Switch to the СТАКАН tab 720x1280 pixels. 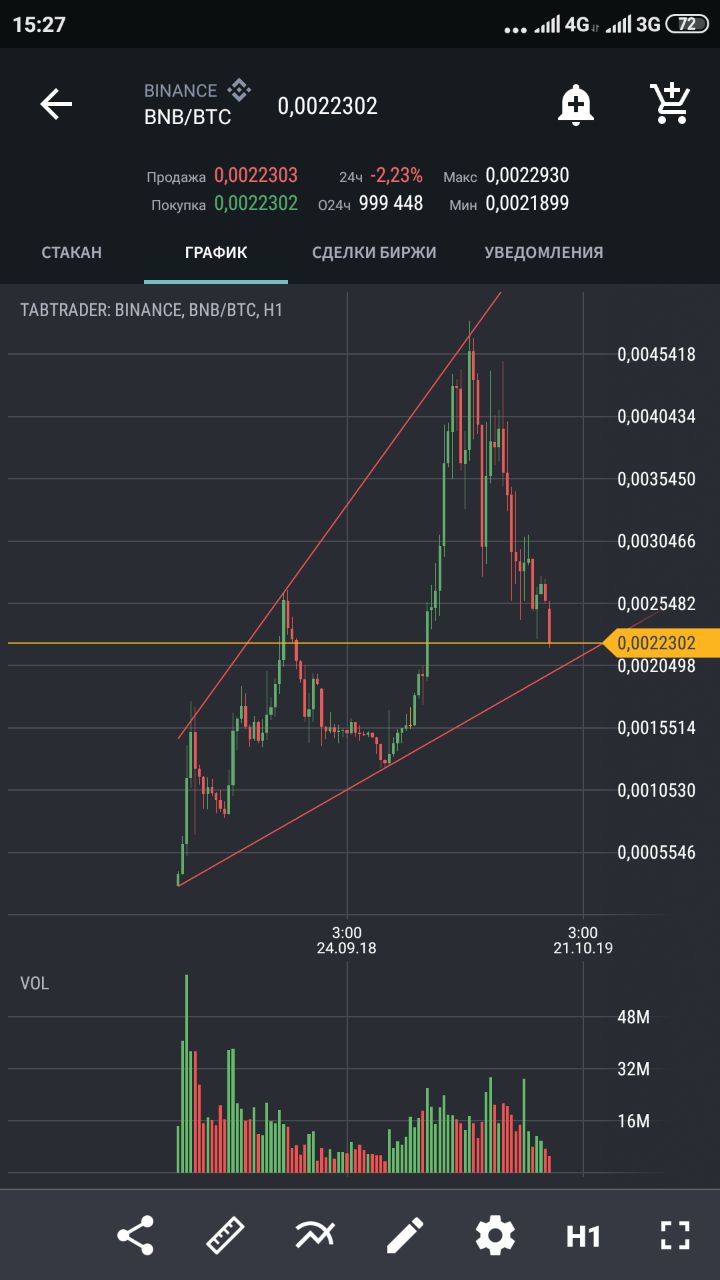coord(72,252)
